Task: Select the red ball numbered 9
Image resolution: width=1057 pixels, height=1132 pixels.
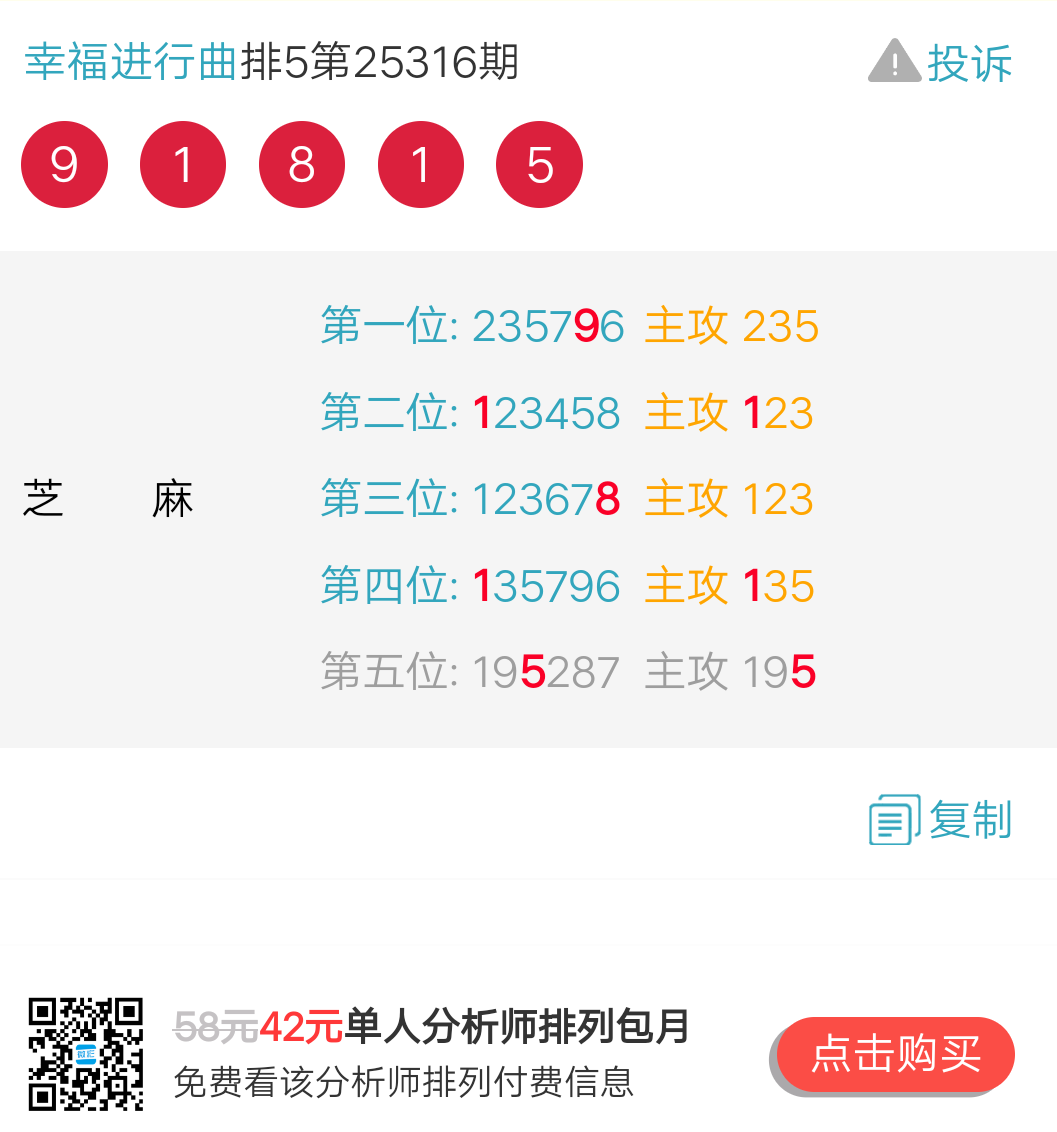Action: [64, 164]
